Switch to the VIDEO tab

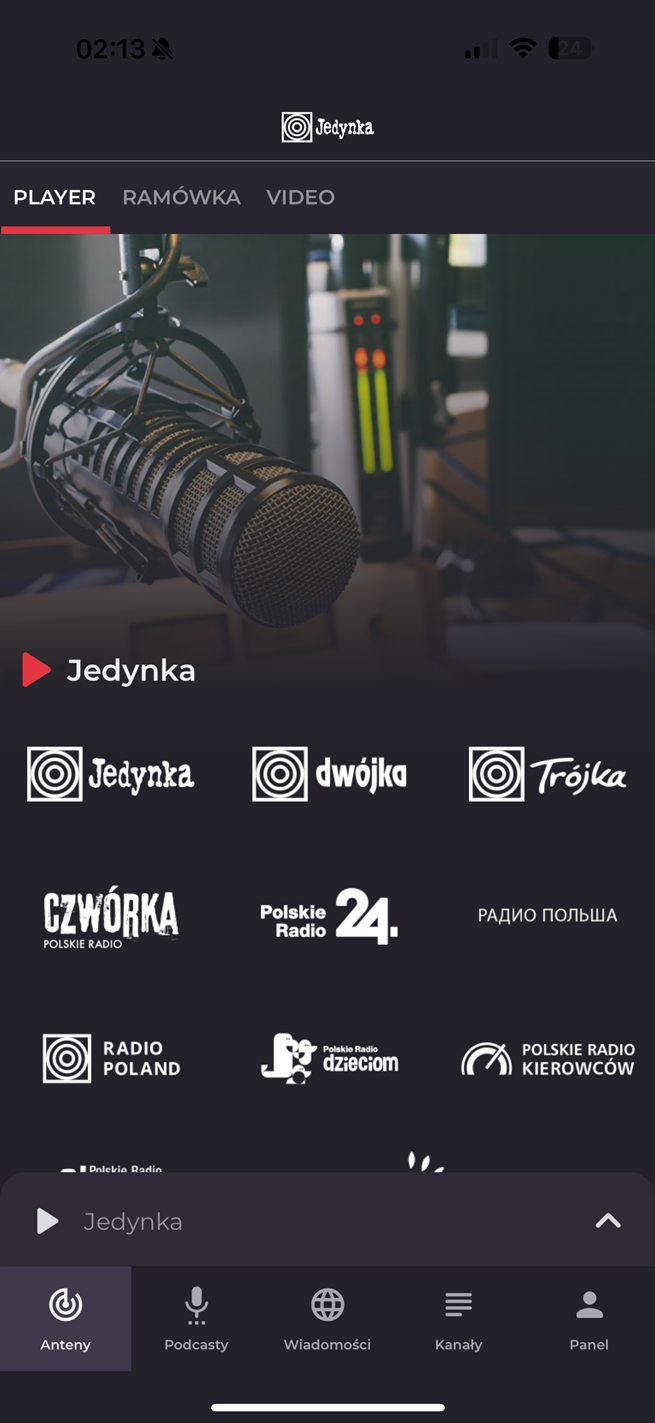[300, 197]
